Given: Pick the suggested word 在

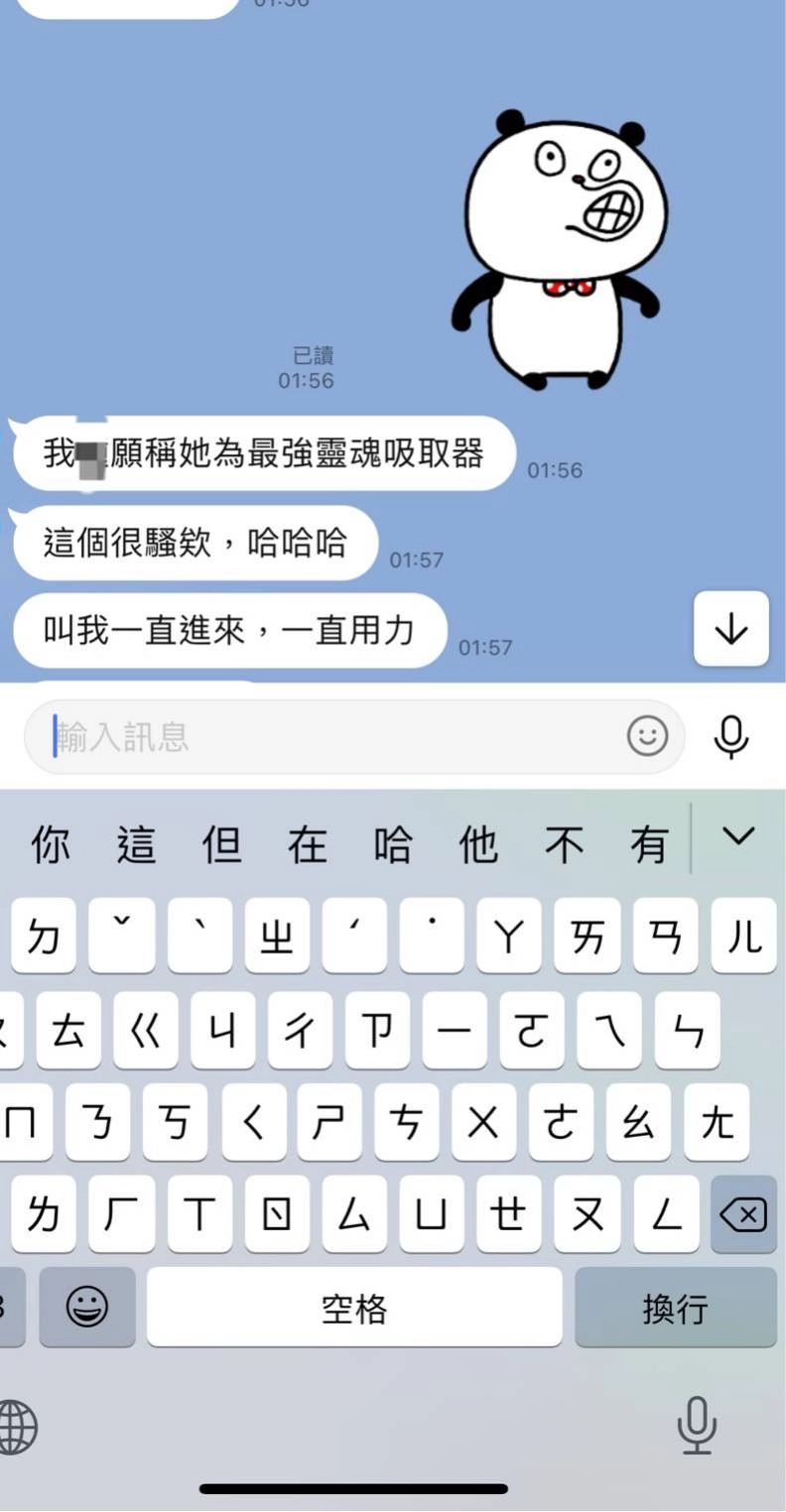Looking at the screenshot, I should [x=308, y=844].
